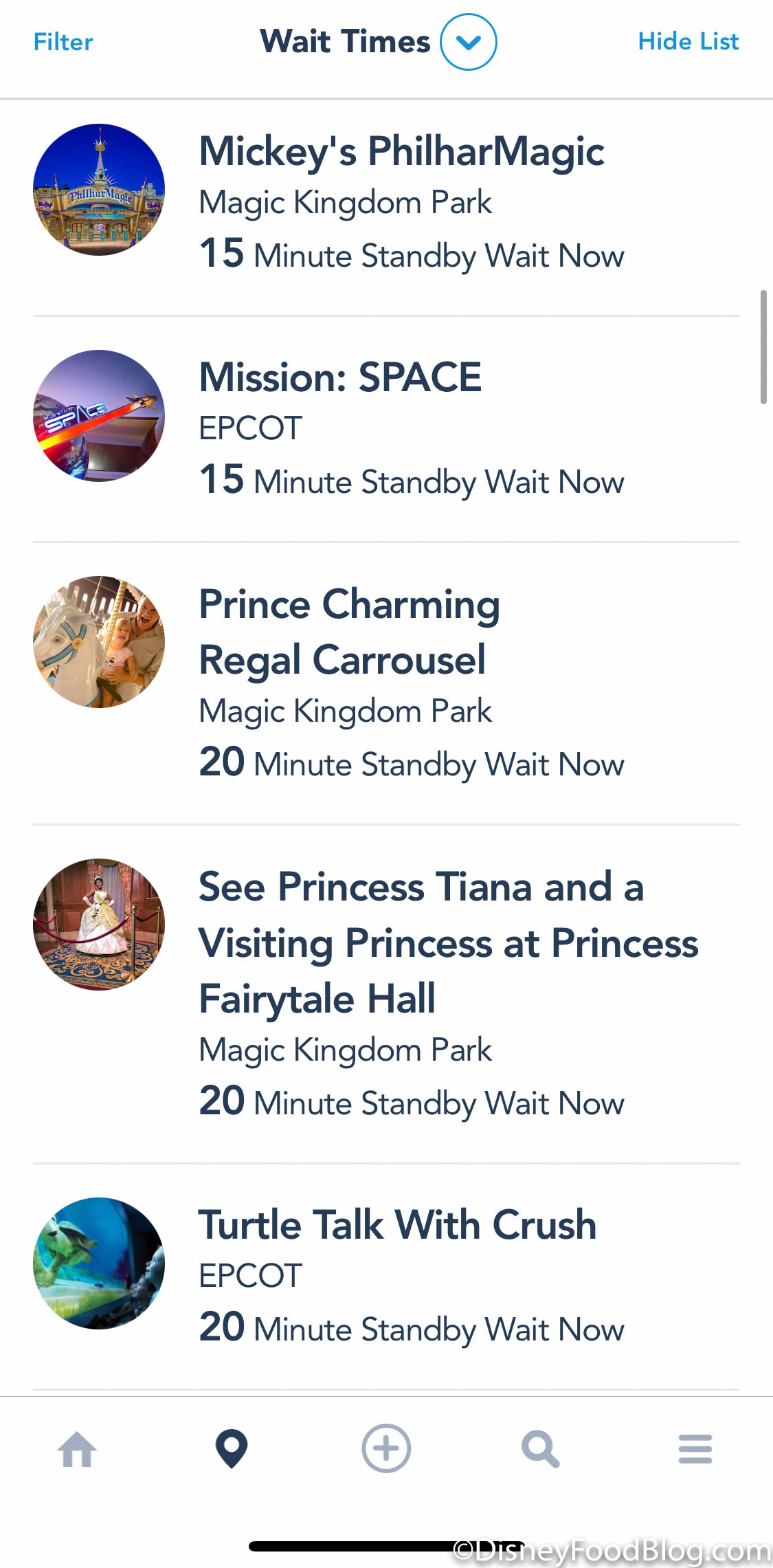Tap Hide List

point(688,42)
